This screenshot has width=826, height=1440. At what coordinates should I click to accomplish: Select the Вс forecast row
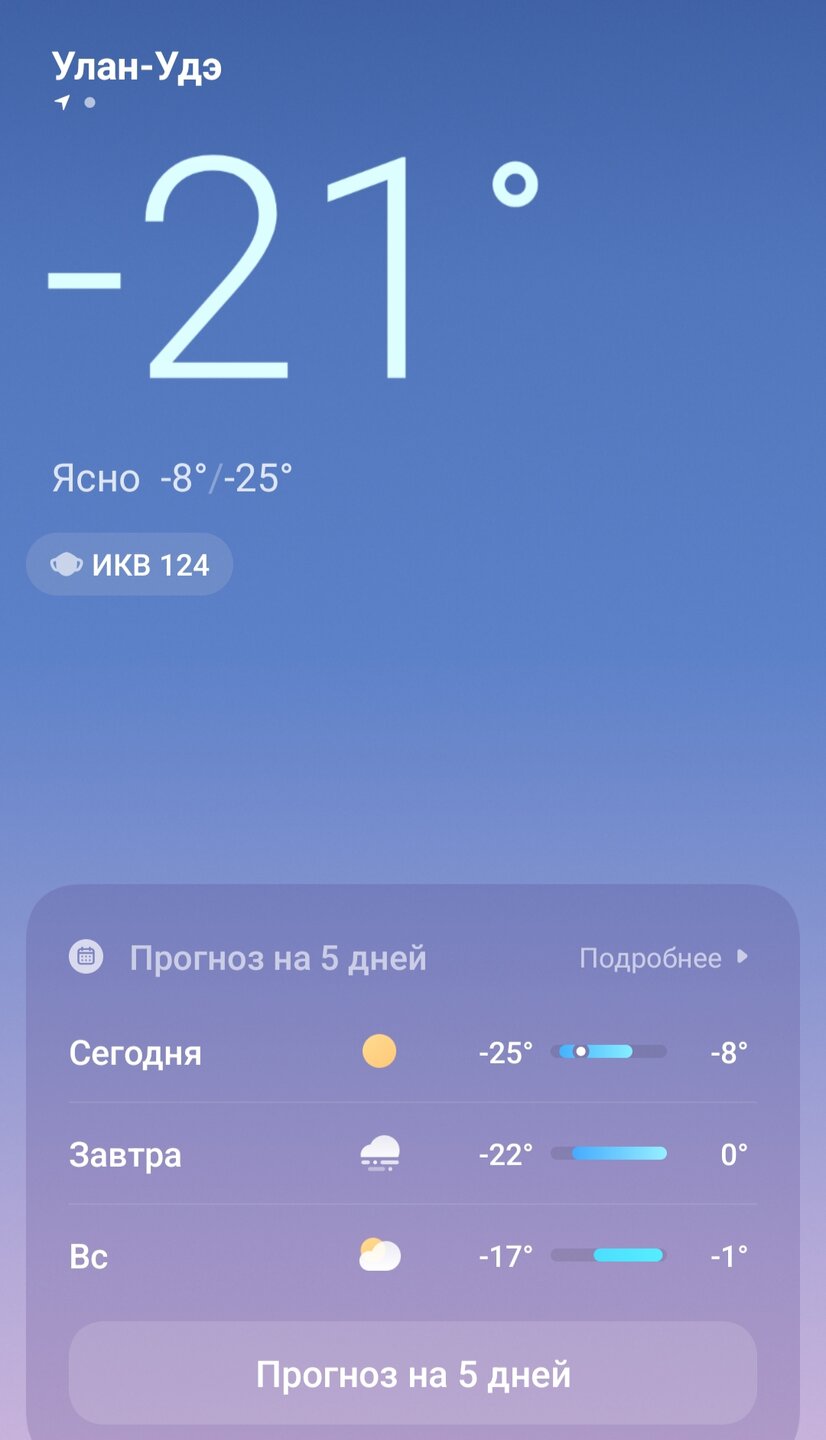tap(412, 1256)
